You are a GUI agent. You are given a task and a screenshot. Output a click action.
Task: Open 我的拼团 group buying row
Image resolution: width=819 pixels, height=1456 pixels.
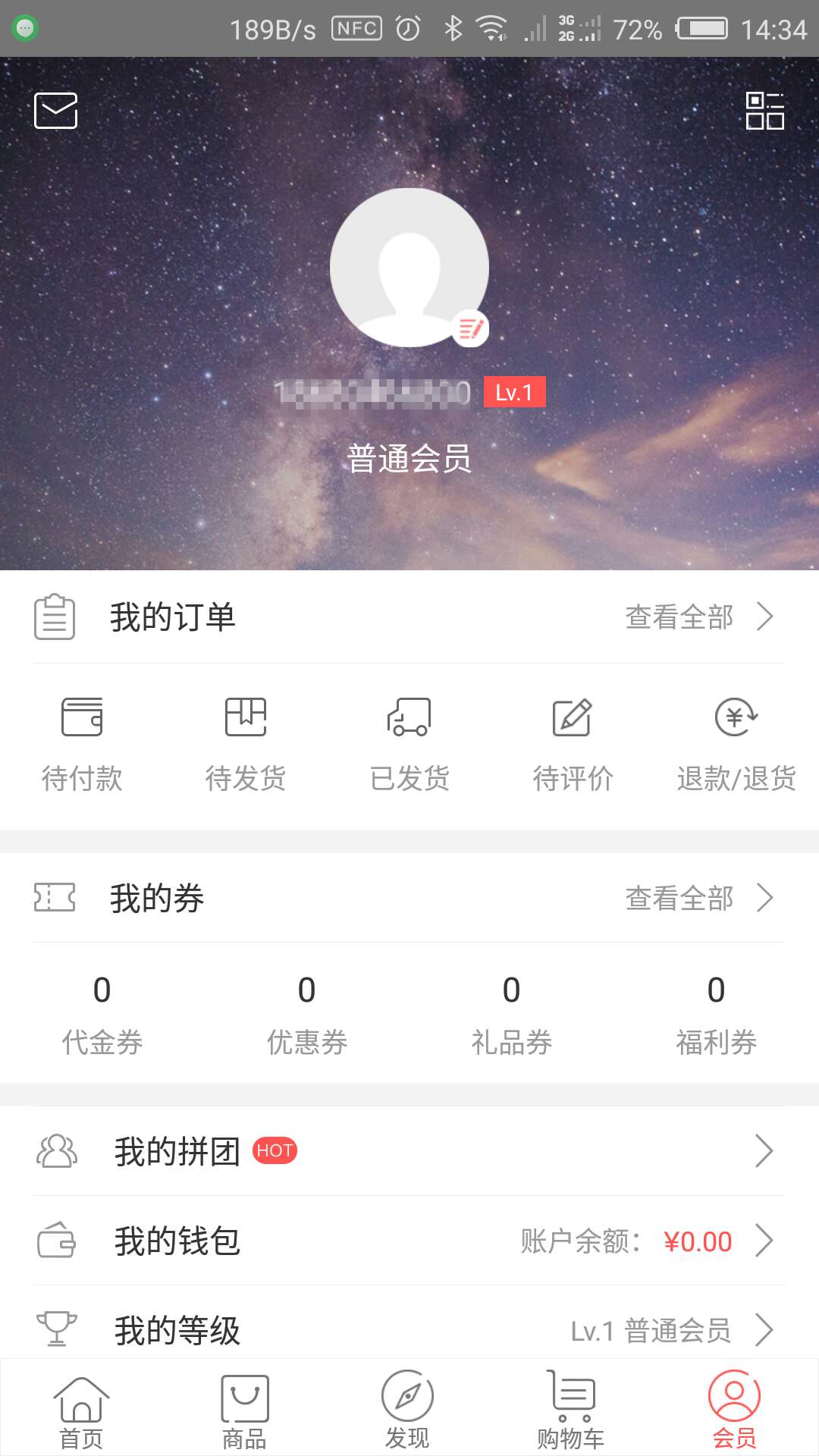[x=409, y=1151]
